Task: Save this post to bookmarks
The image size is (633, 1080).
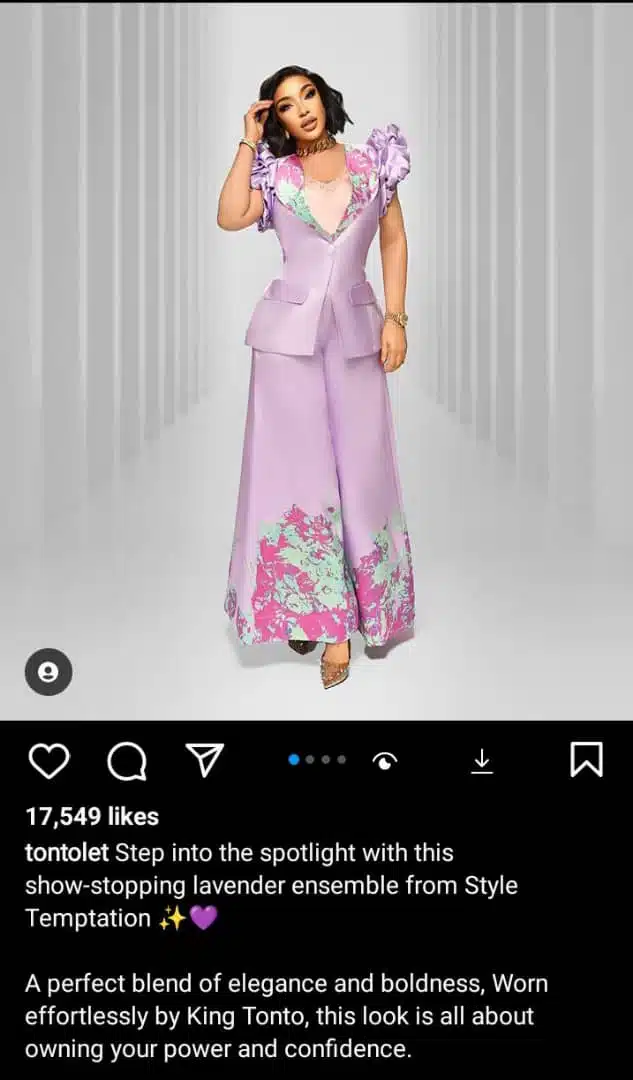Action: tap(586, 761)
